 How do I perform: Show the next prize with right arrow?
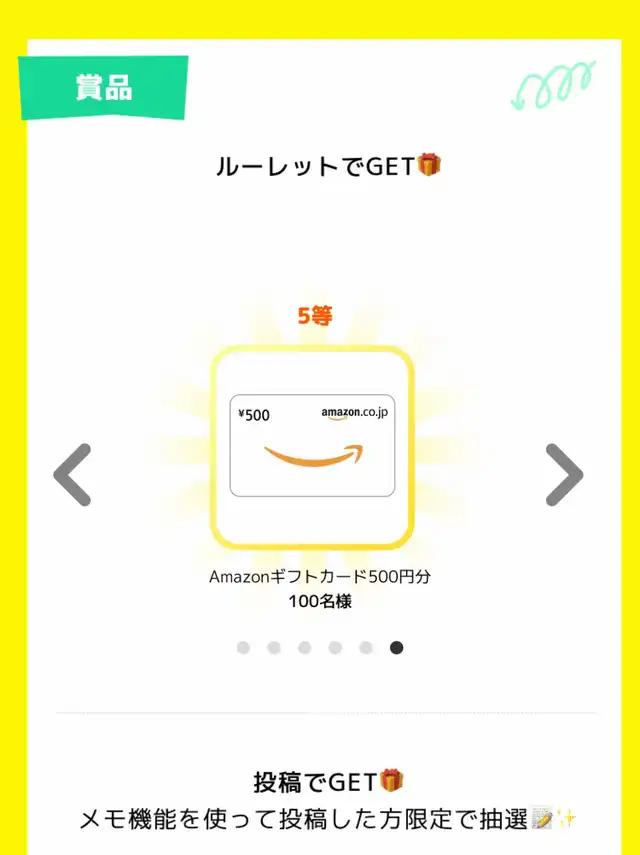point(564,474)
